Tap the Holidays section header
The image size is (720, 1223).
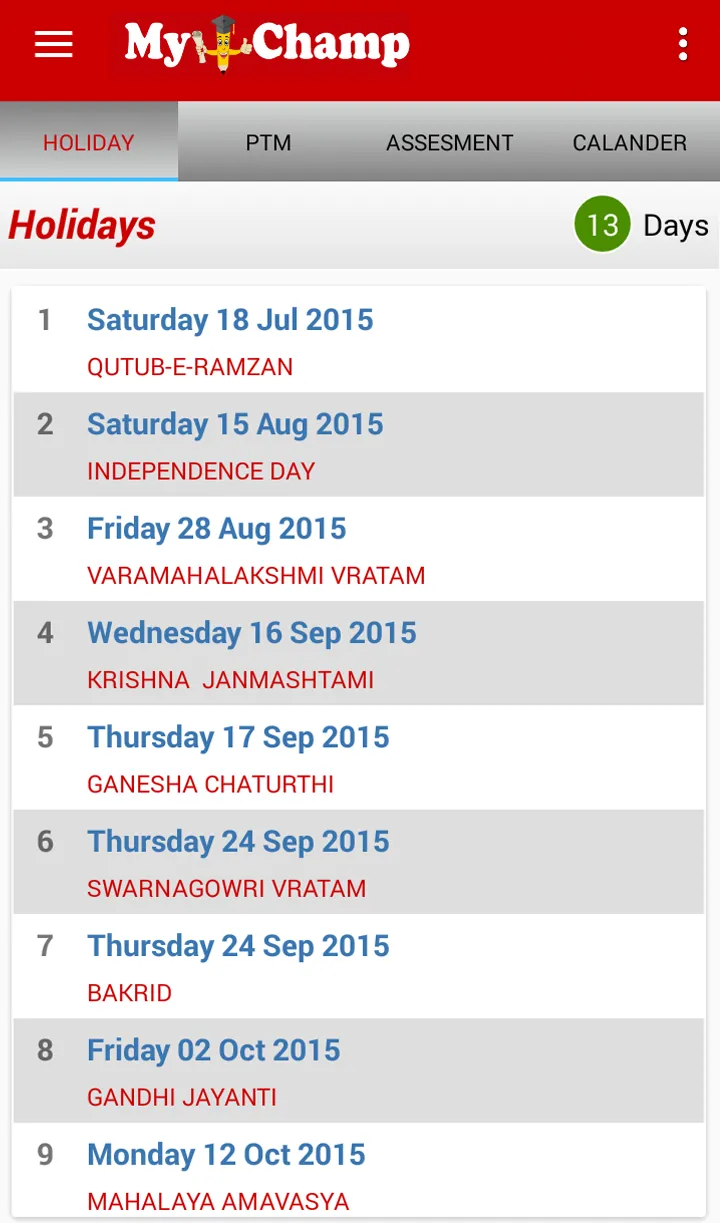(82, 226)
